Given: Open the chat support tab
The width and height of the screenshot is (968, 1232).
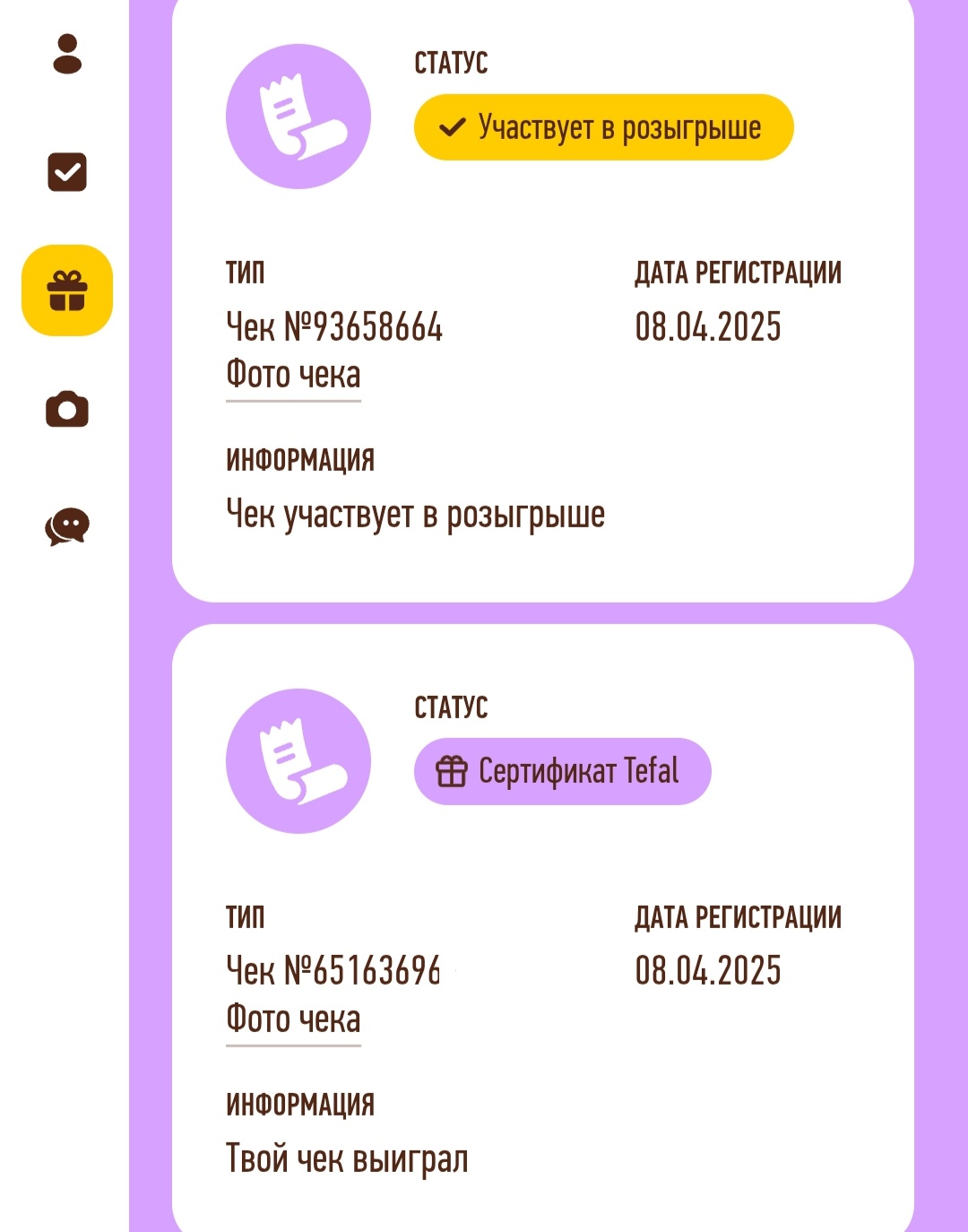Looking at the screenshot, I should pos(67,526).
